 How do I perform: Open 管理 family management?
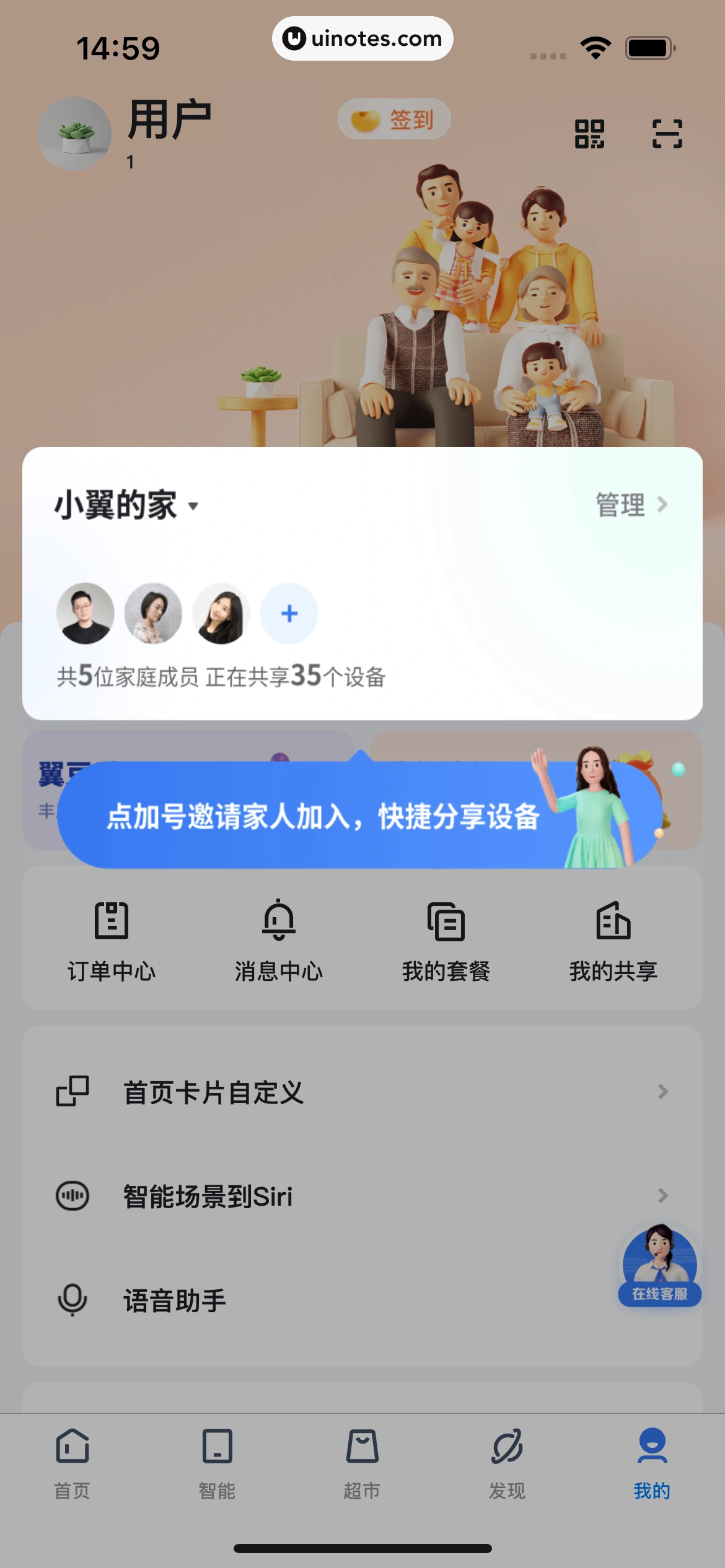tap(631, 505)
